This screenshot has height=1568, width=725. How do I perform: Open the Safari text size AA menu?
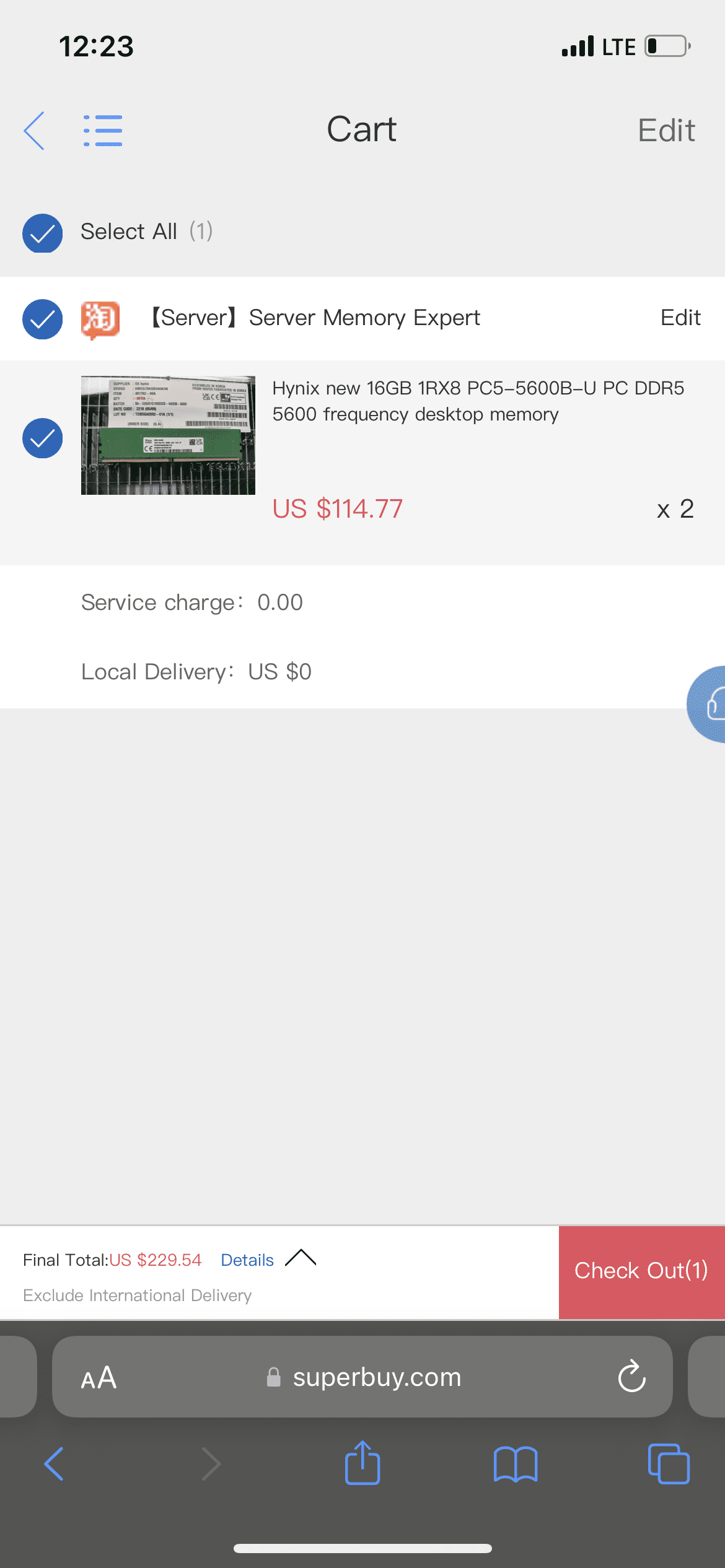pos(99,1378)
